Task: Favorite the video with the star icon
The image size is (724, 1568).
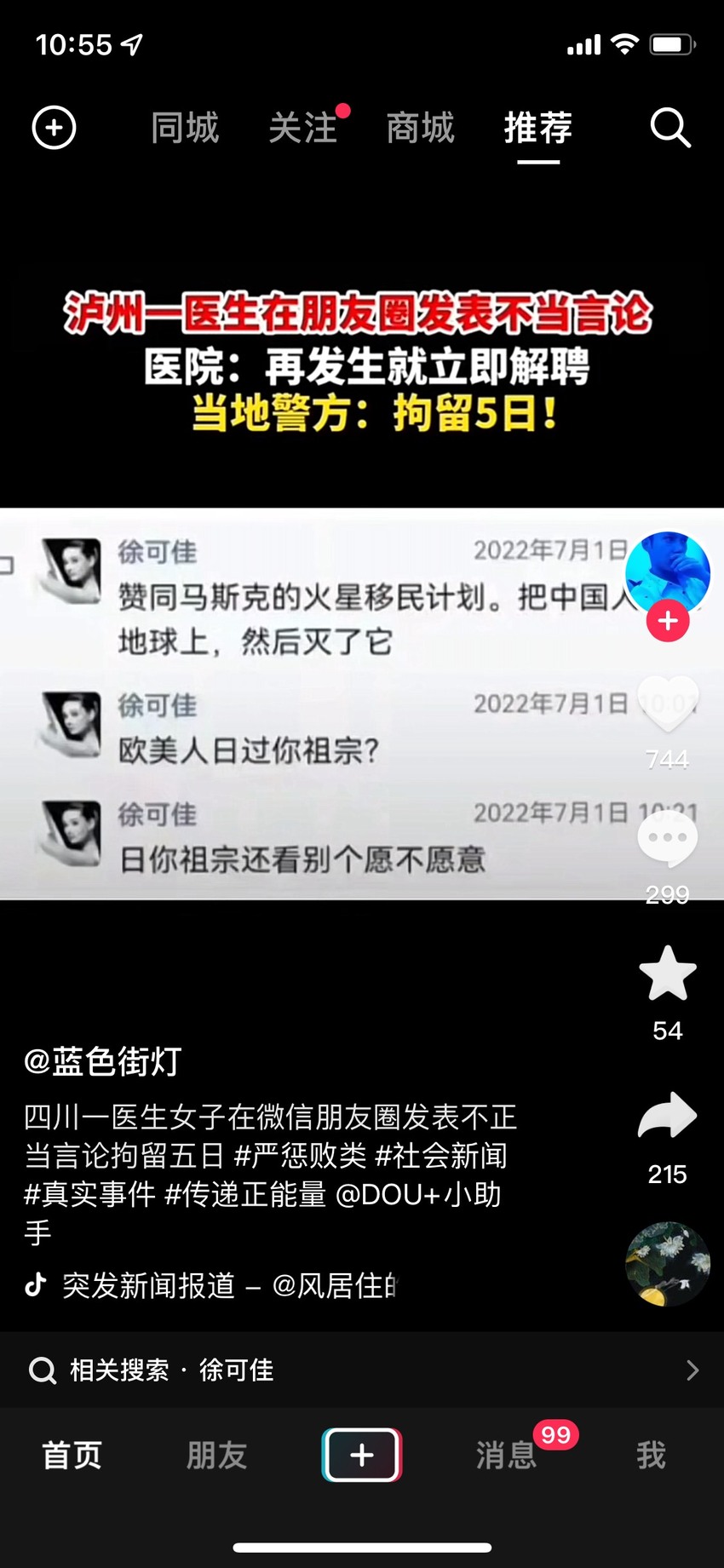Action: pyautogui.click(x=668, y=974)
